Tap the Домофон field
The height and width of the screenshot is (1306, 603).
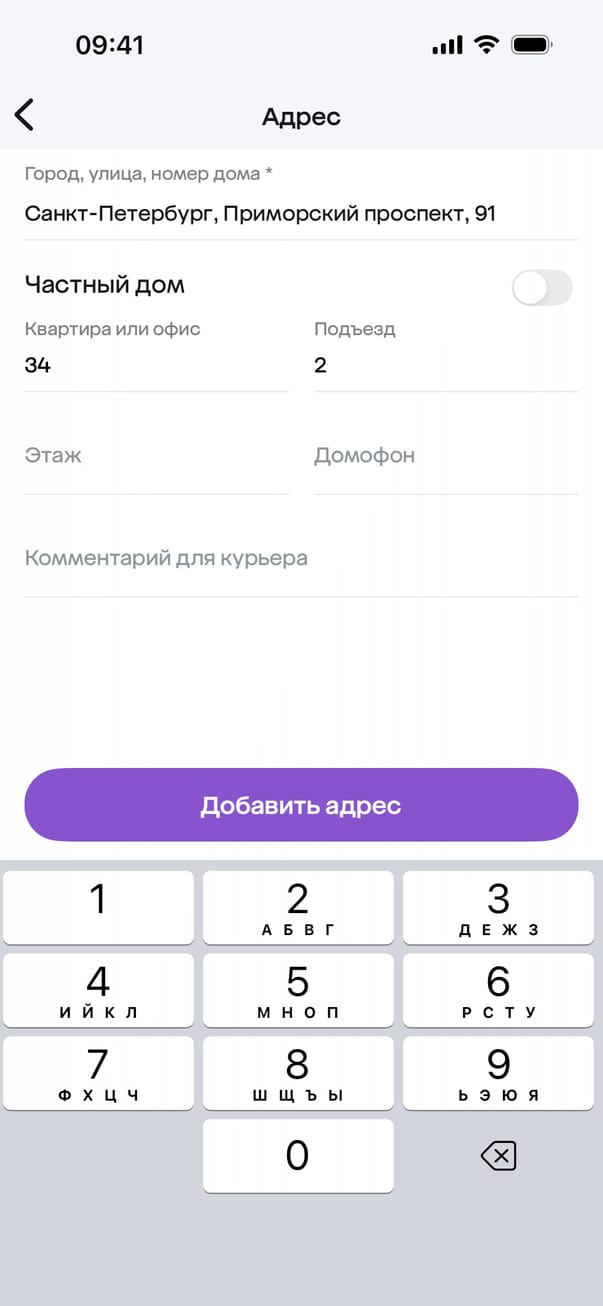click(x=445, y=456)
